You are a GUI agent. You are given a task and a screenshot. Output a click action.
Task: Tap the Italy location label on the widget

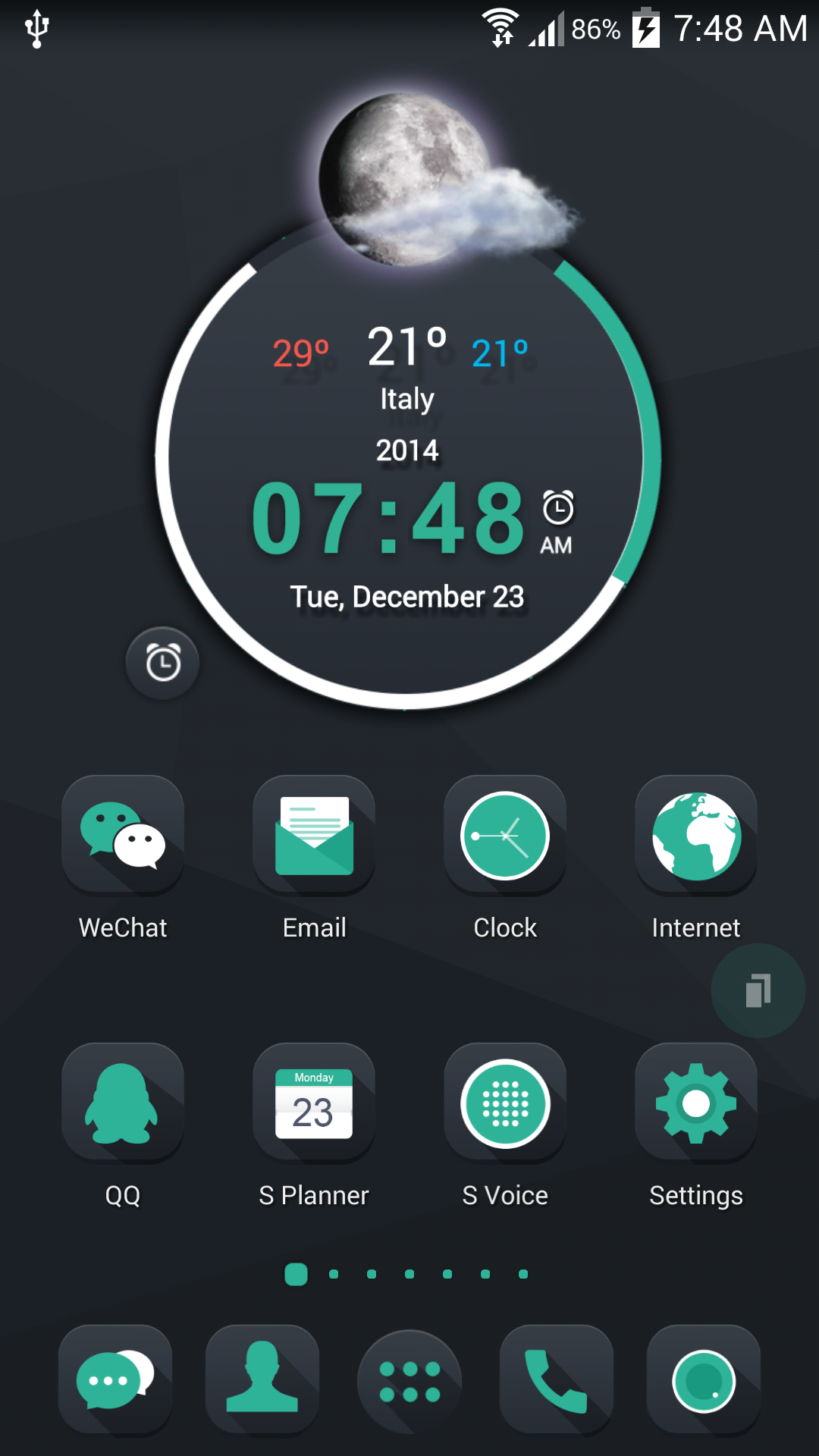[407, 398]
